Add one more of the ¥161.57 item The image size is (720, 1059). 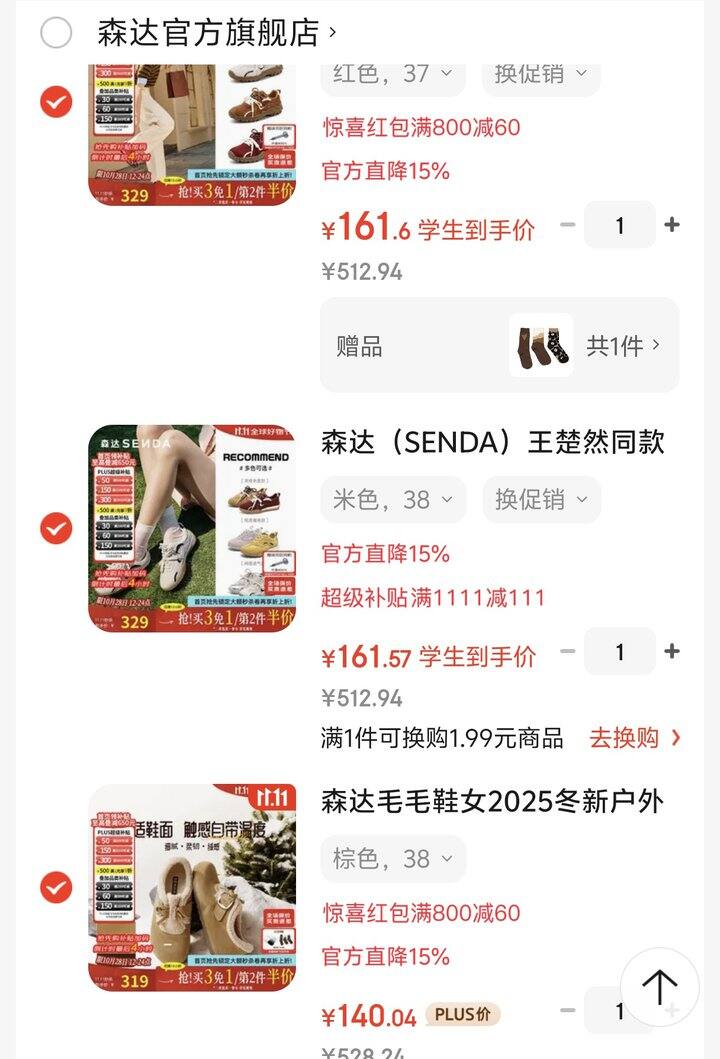(x=672, y=651)
